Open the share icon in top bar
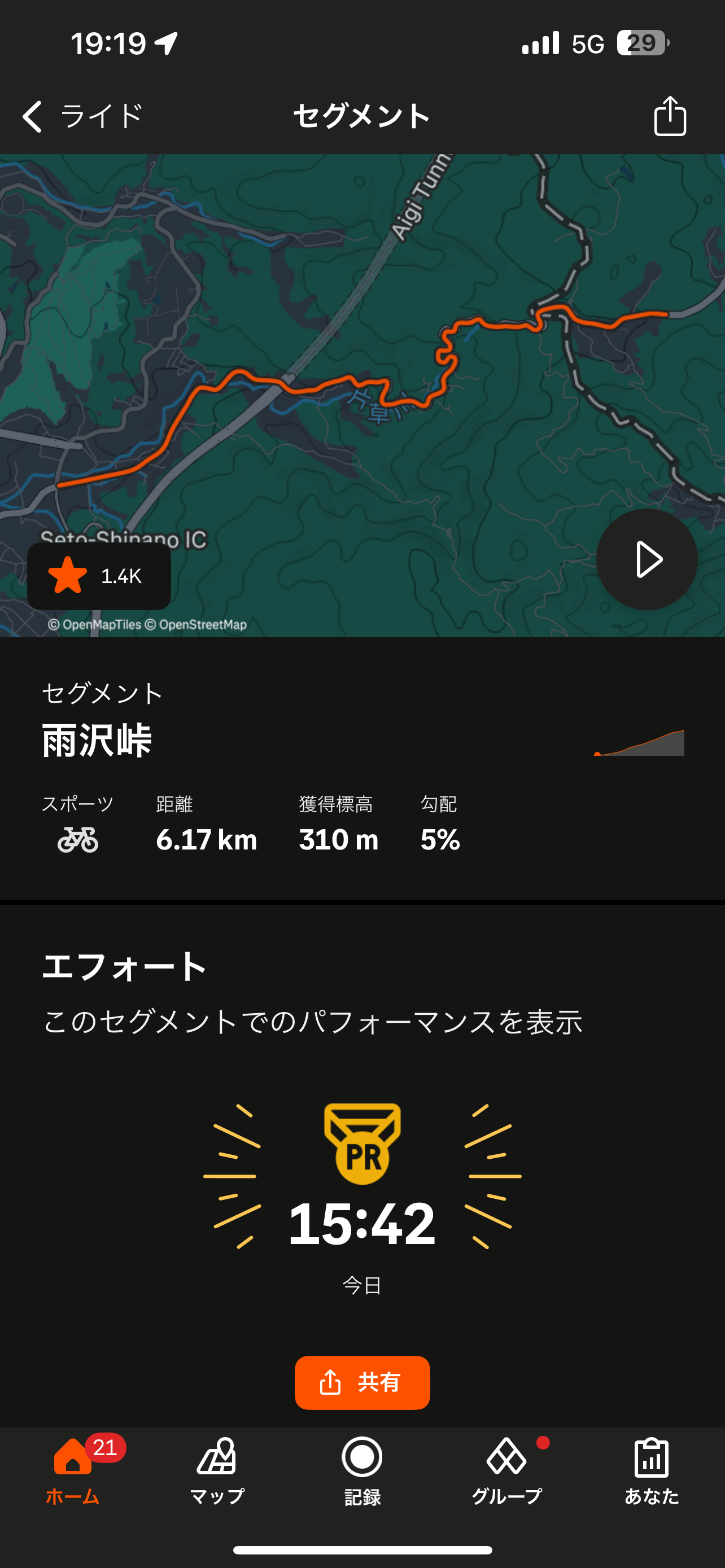725x1568 pixels. click(x=670, y=116)
